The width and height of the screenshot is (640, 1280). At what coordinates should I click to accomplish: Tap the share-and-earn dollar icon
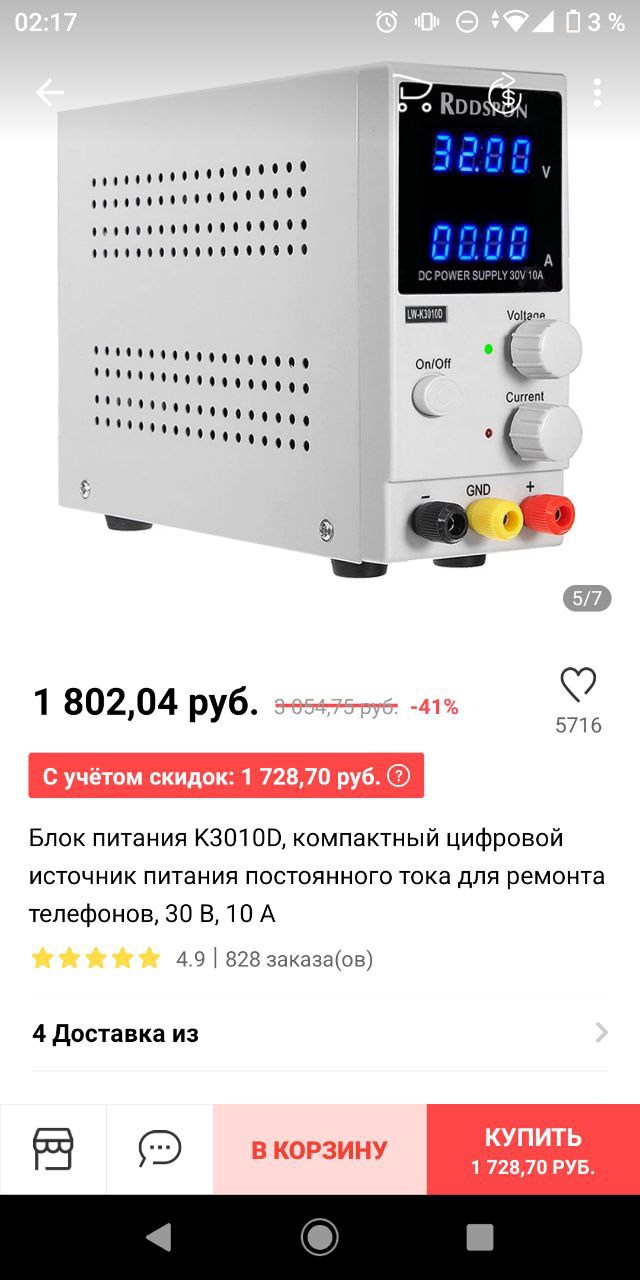(506, 93)
